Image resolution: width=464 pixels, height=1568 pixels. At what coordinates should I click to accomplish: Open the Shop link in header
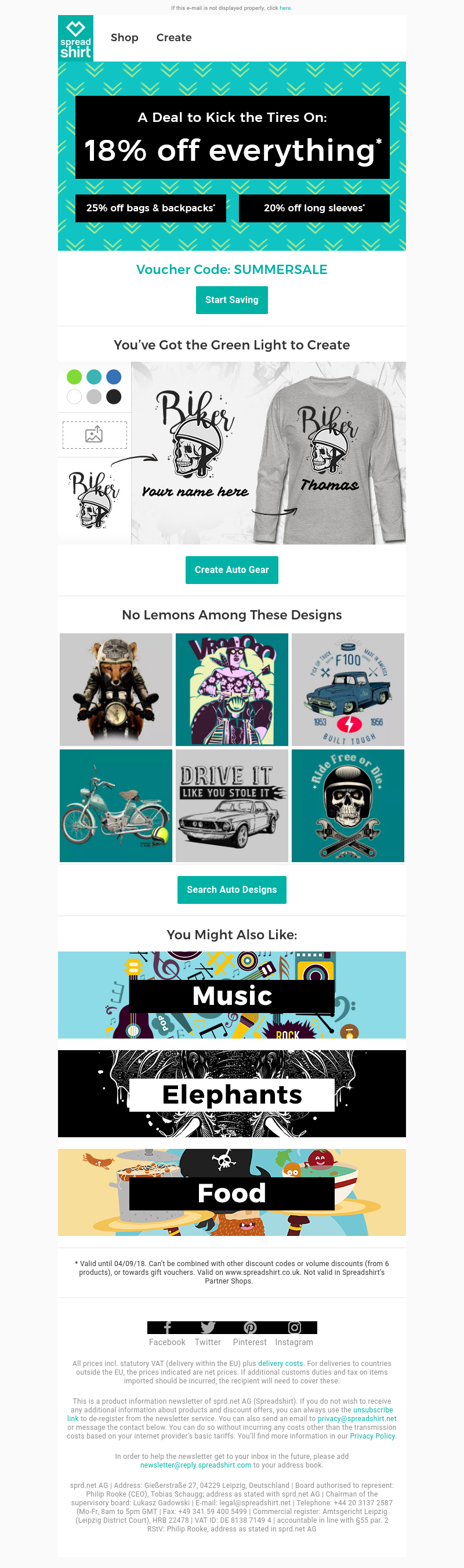pos(124,38)
